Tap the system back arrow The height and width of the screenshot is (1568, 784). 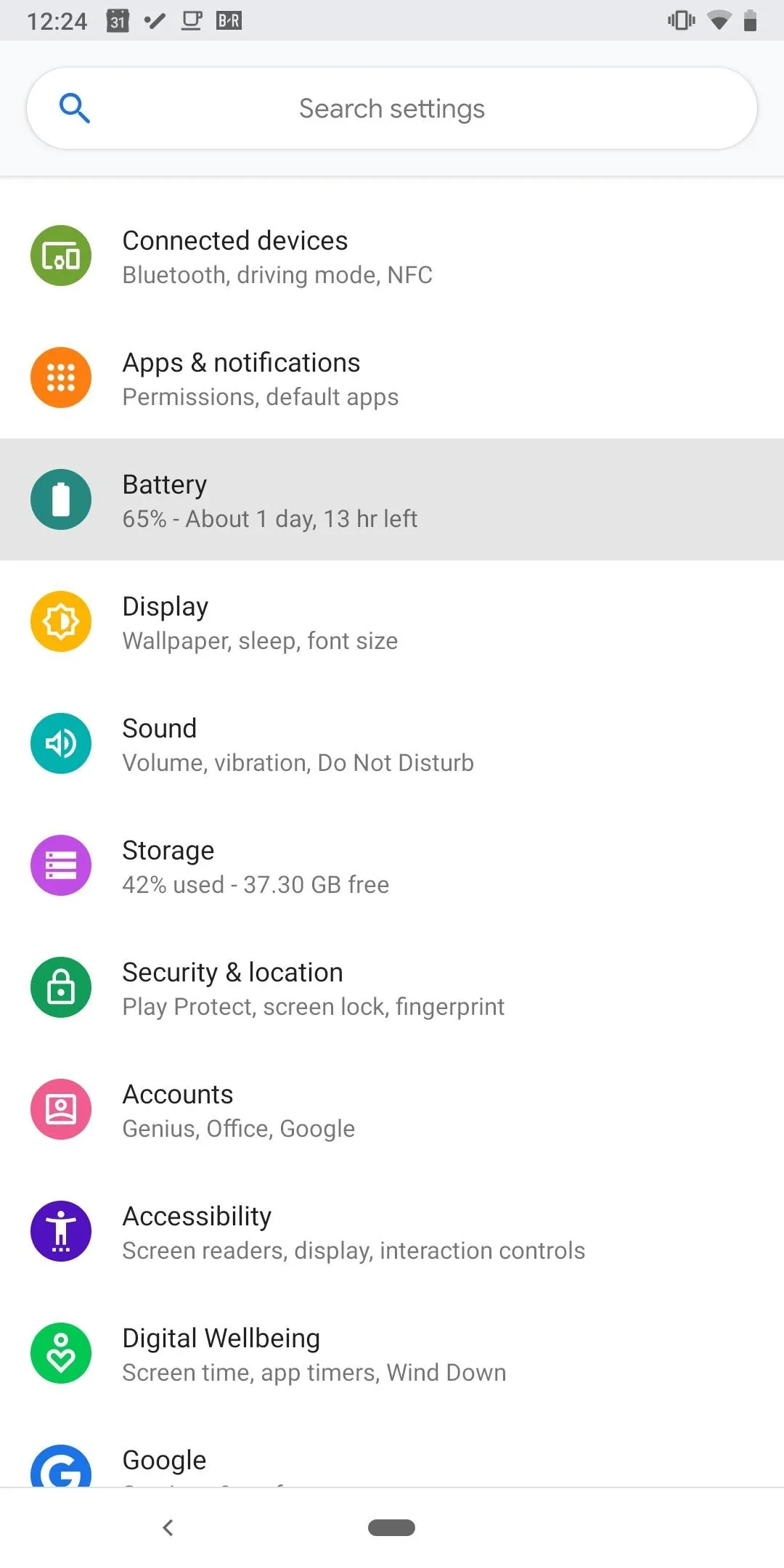[168, 1527]
